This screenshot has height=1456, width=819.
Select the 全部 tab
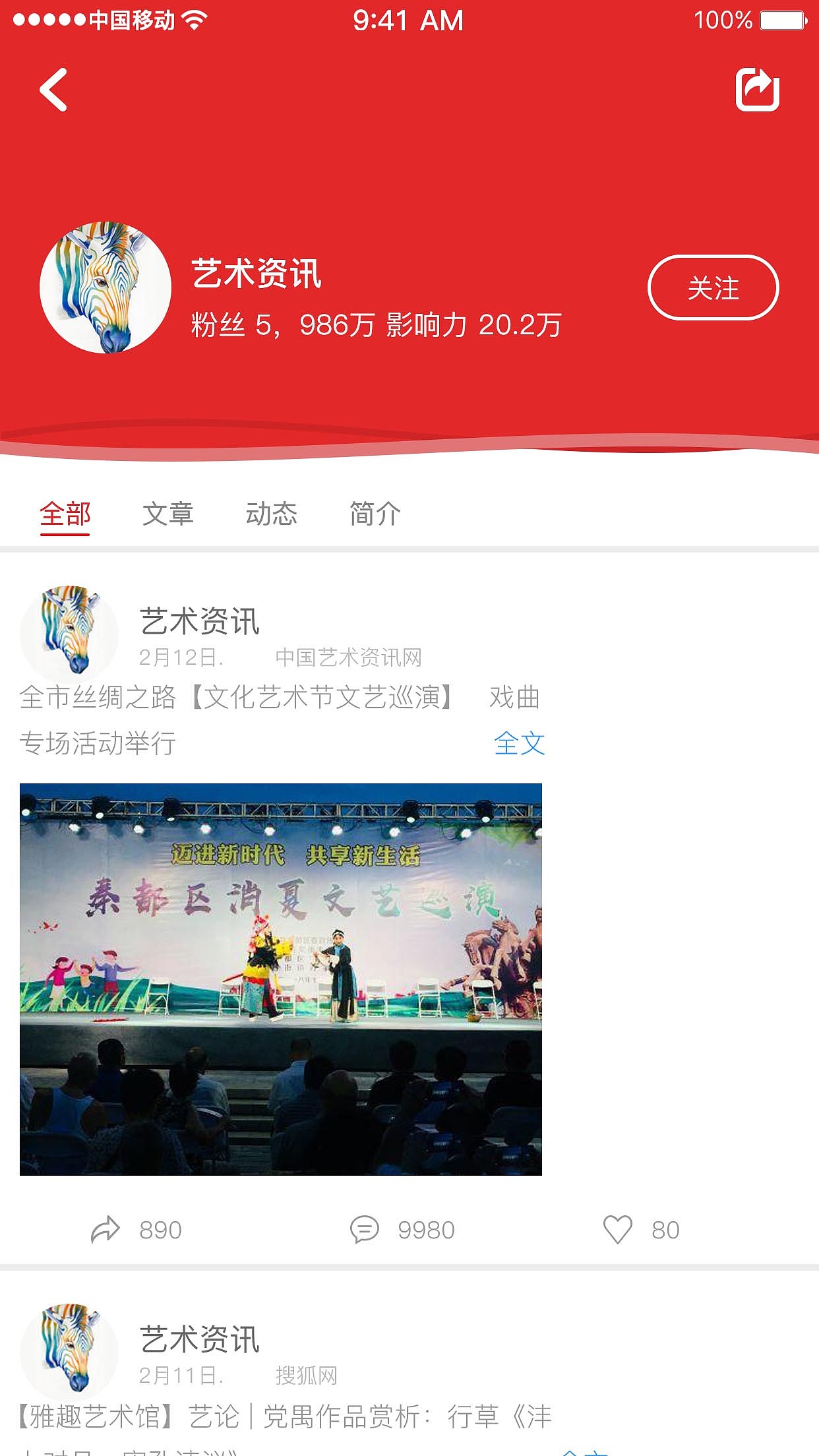[65, 516]
